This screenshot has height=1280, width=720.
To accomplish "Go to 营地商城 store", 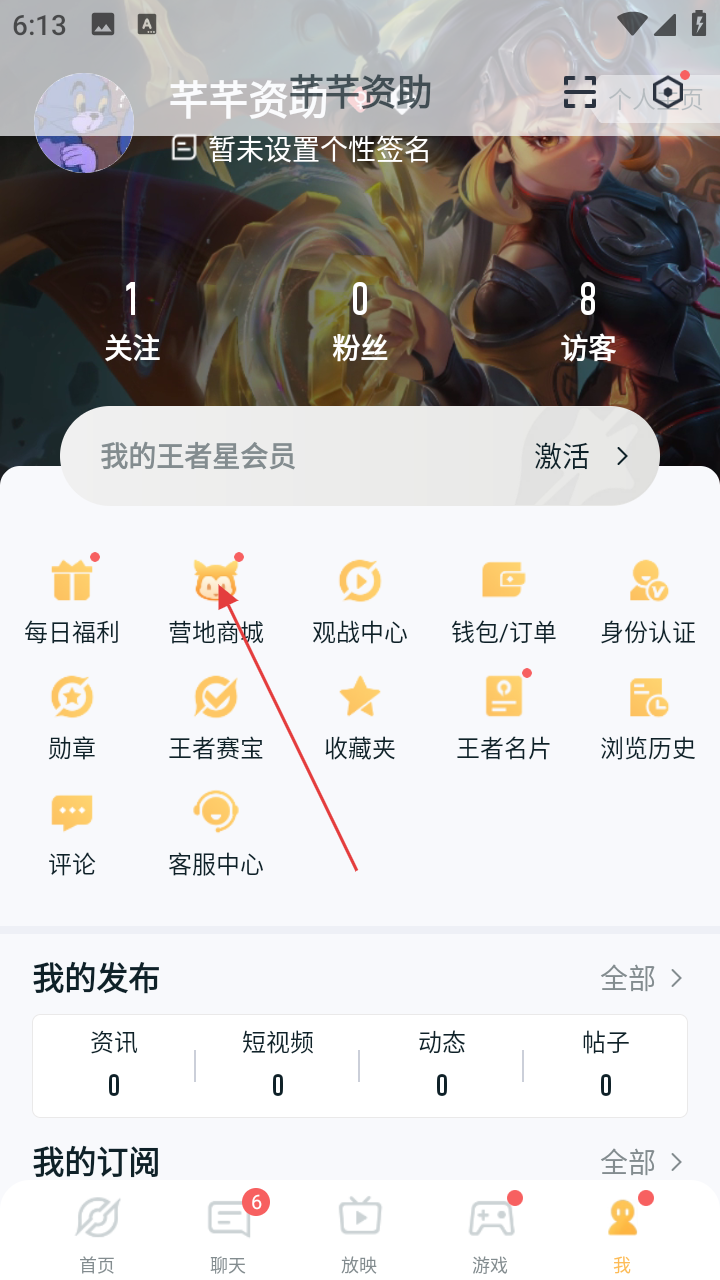I will 216,600.
